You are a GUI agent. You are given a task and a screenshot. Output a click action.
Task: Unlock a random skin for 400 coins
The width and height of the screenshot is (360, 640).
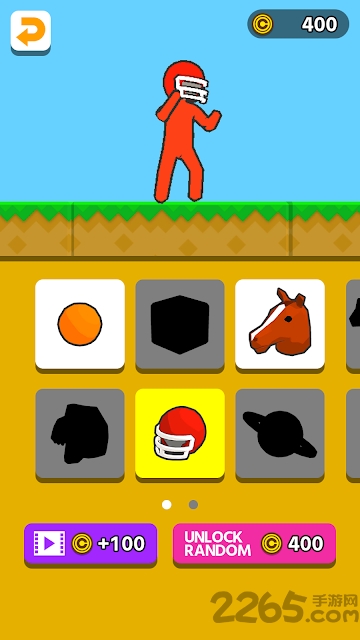(254, 544)
